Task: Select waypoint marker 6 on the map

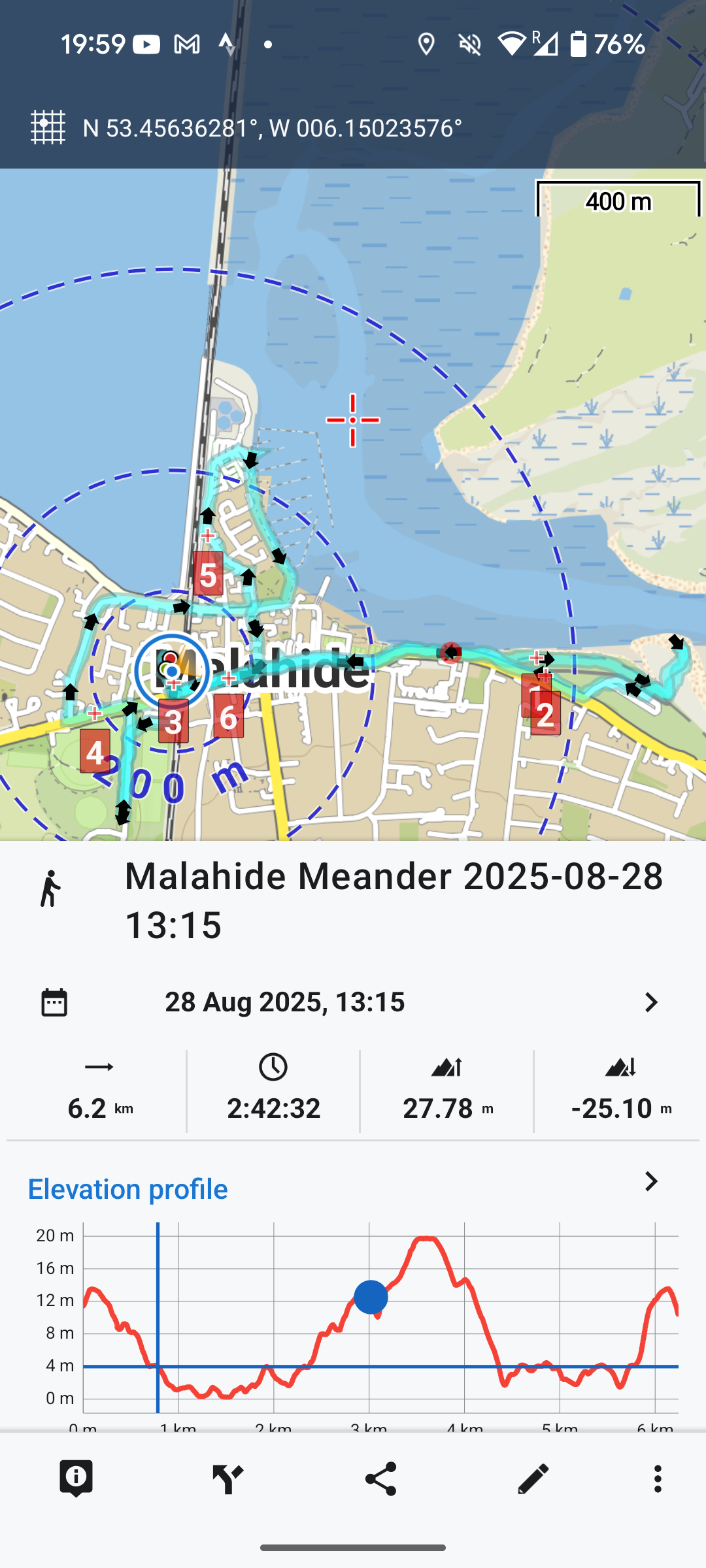Action: 228,717
